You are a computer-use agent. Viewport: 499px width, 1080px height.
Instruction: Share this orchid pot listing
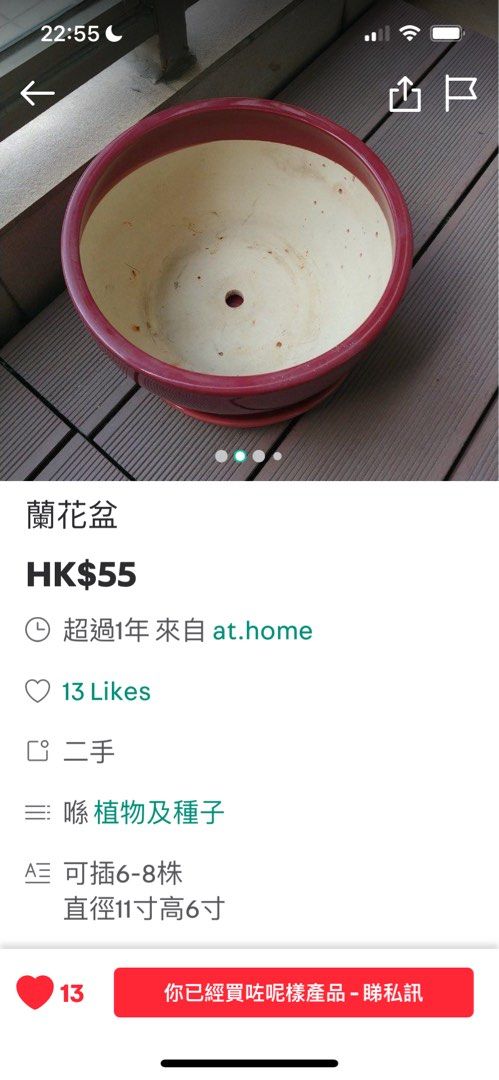[405, 93]
